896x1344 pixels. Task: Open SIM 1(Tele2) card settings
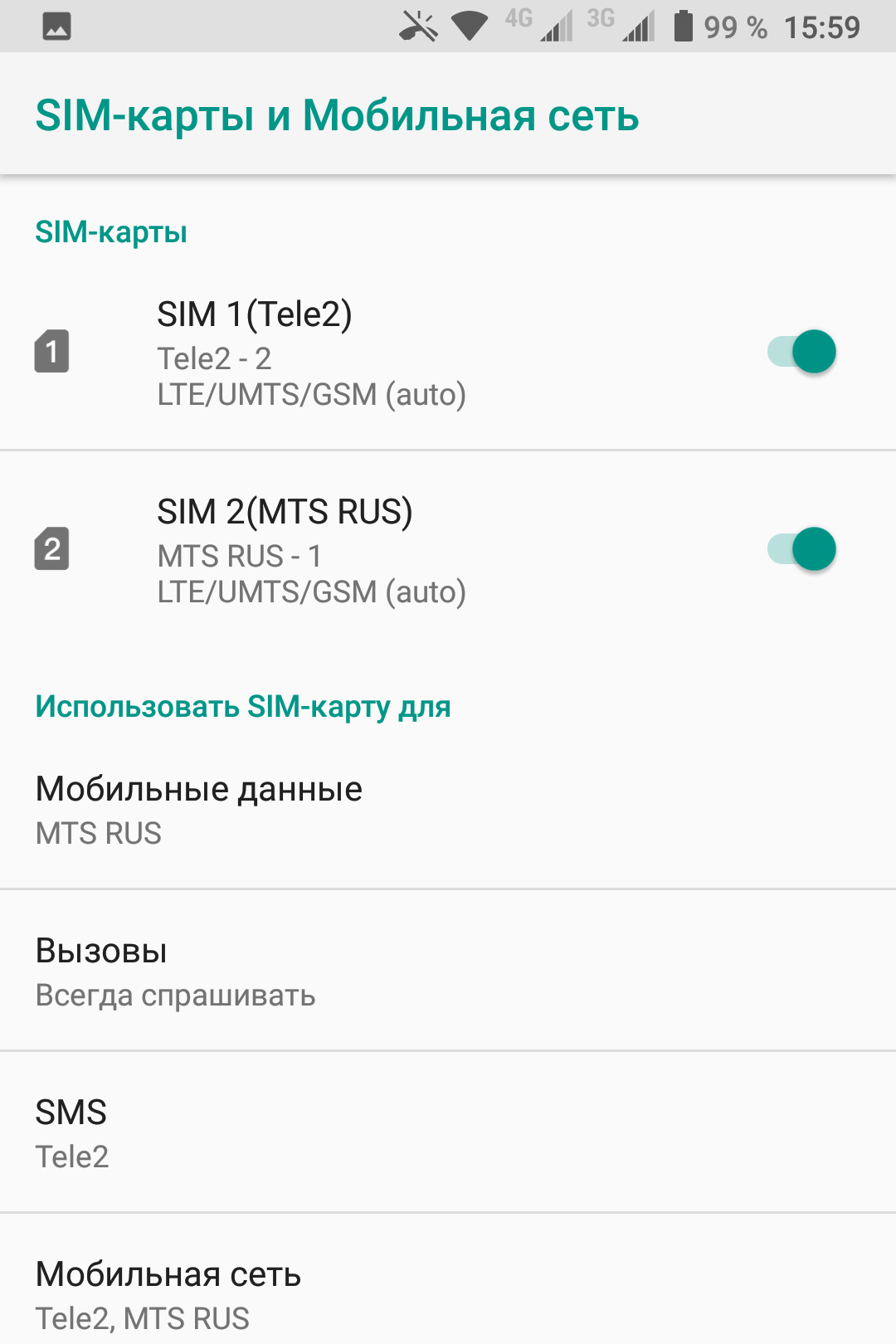(x=311, y=353)
